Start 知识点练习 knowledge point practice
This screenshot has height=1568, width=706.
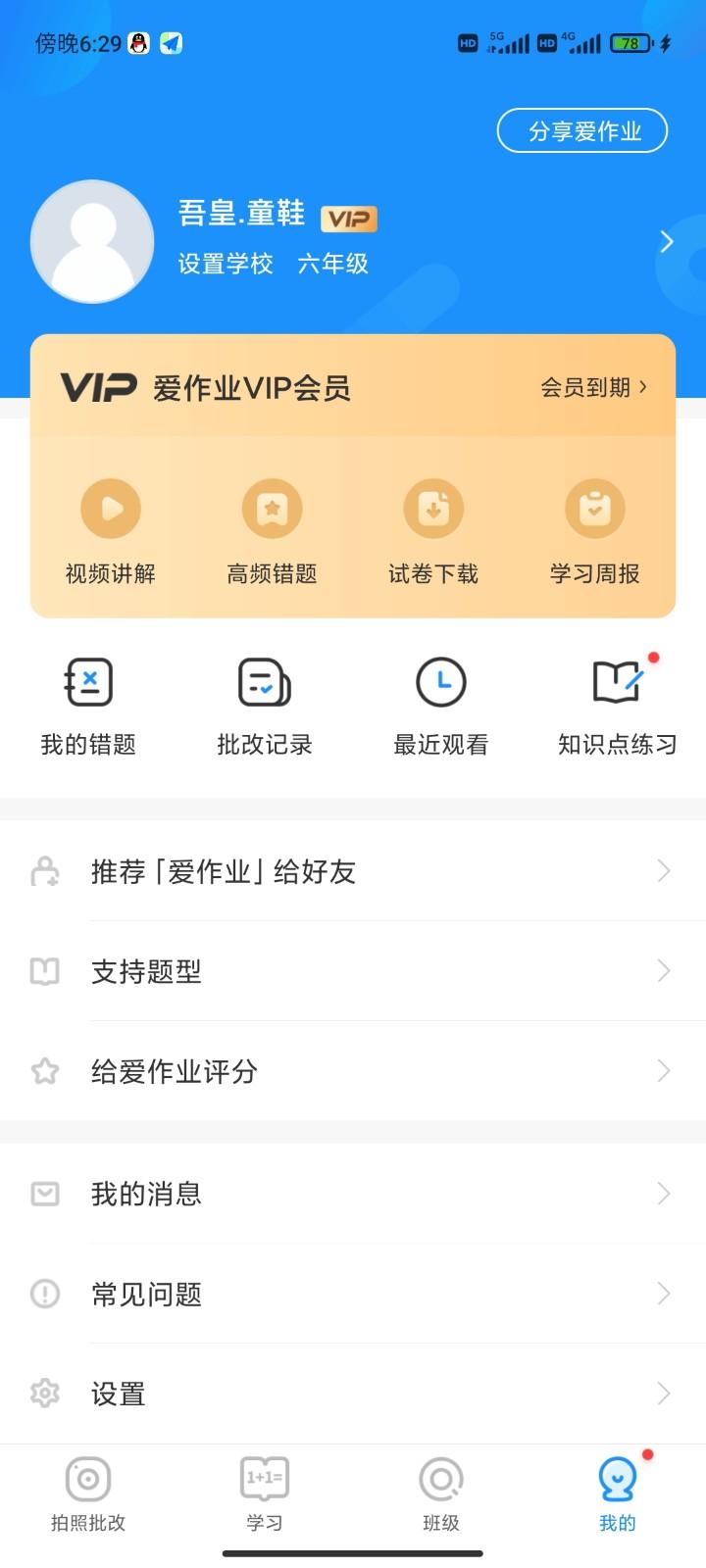pyautogui.click(x=617, y=706)
